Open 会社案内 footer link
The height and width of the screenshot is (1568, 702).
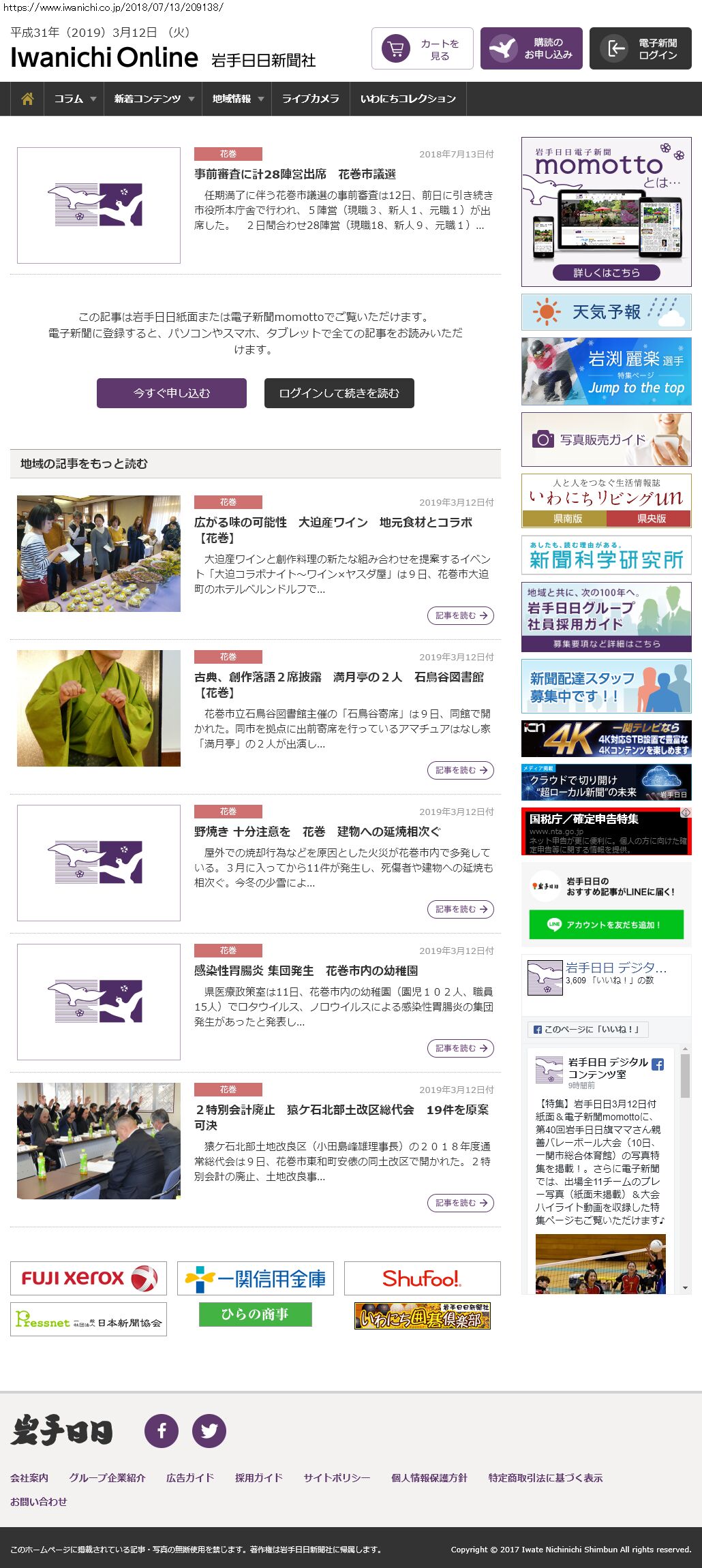point(29,1477)
